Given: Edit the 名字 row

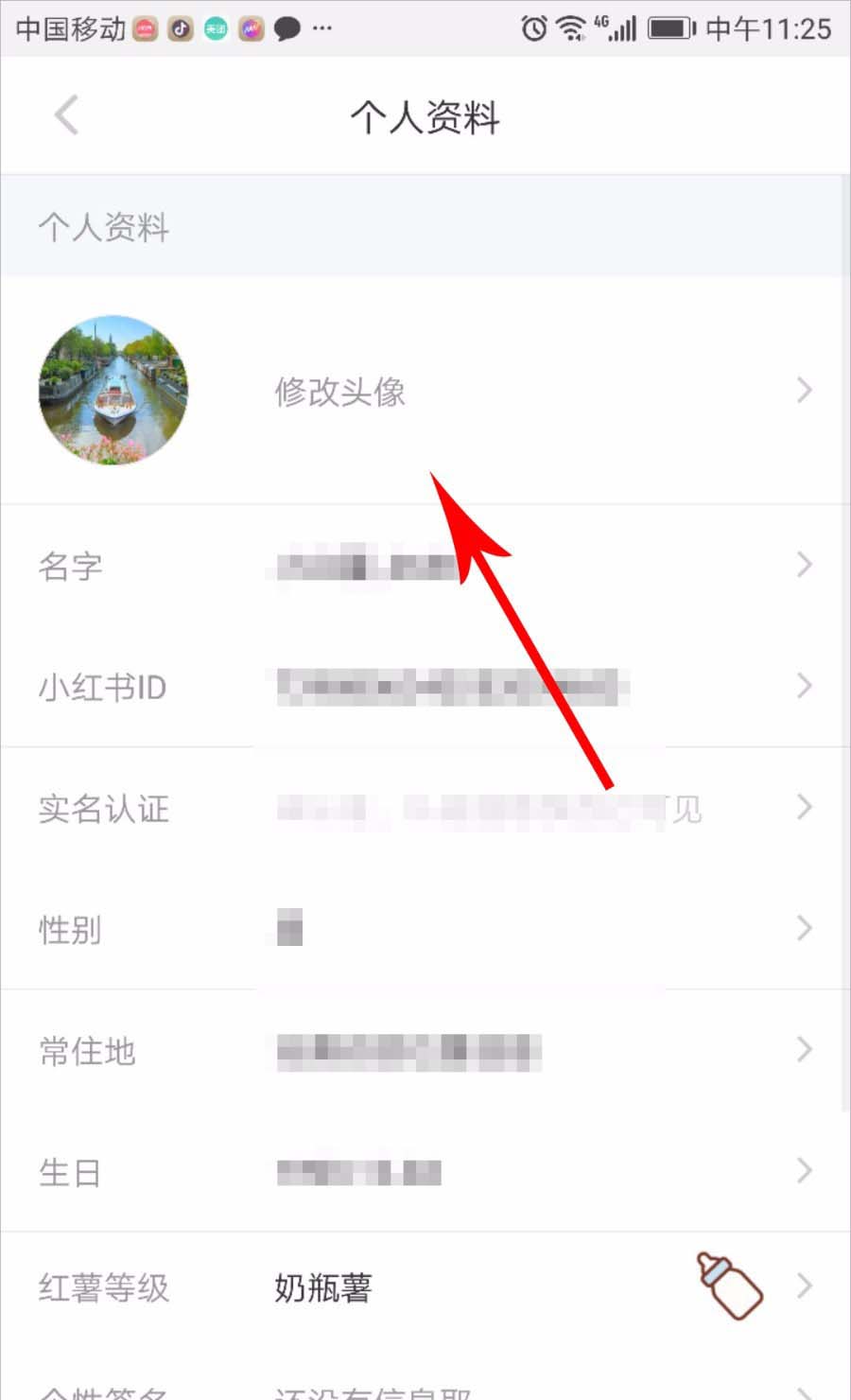Looking at the screenshot, I should tap(425, 566).
